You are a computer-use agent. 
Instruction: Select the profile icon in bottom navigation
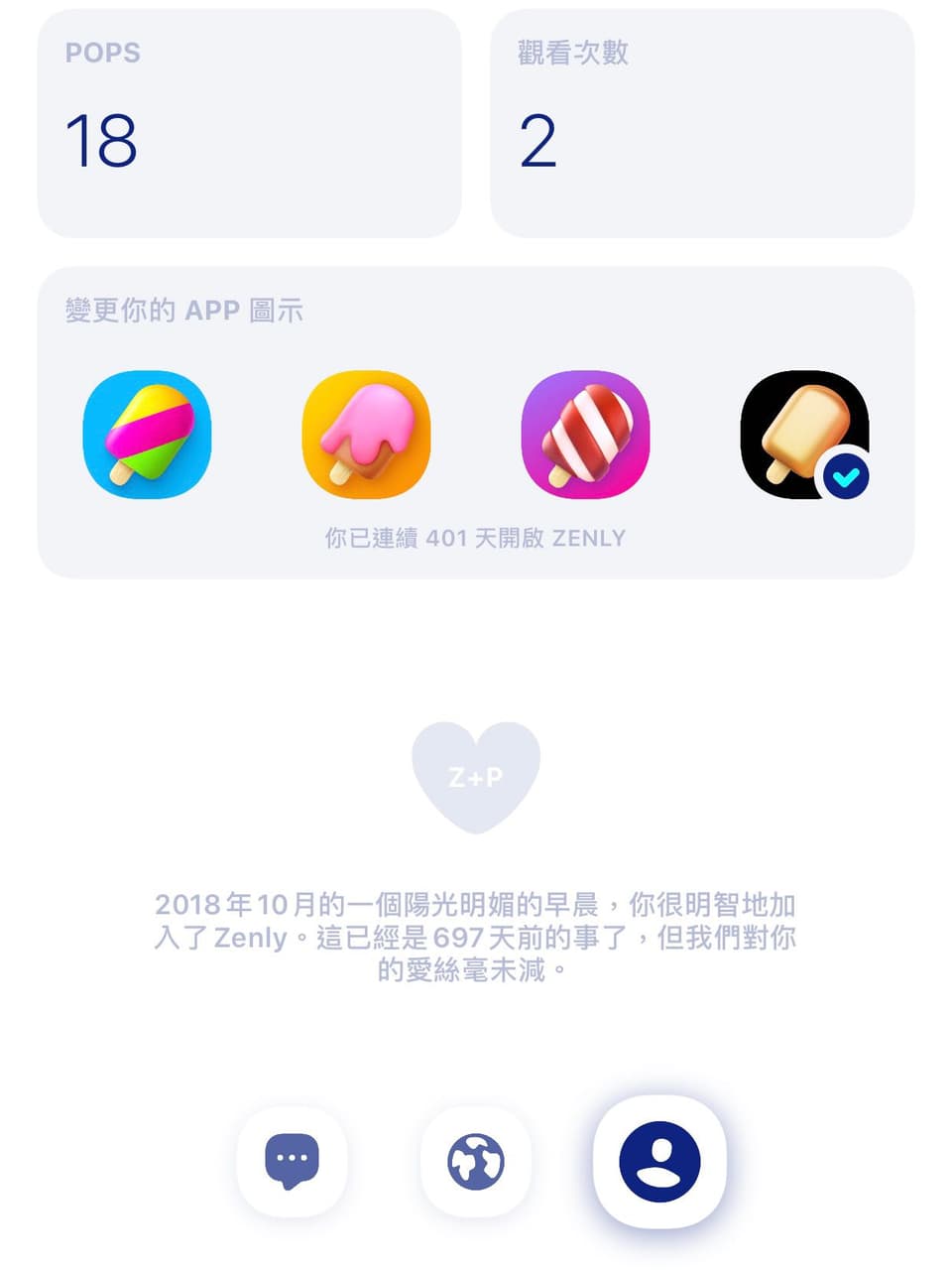659,1162
